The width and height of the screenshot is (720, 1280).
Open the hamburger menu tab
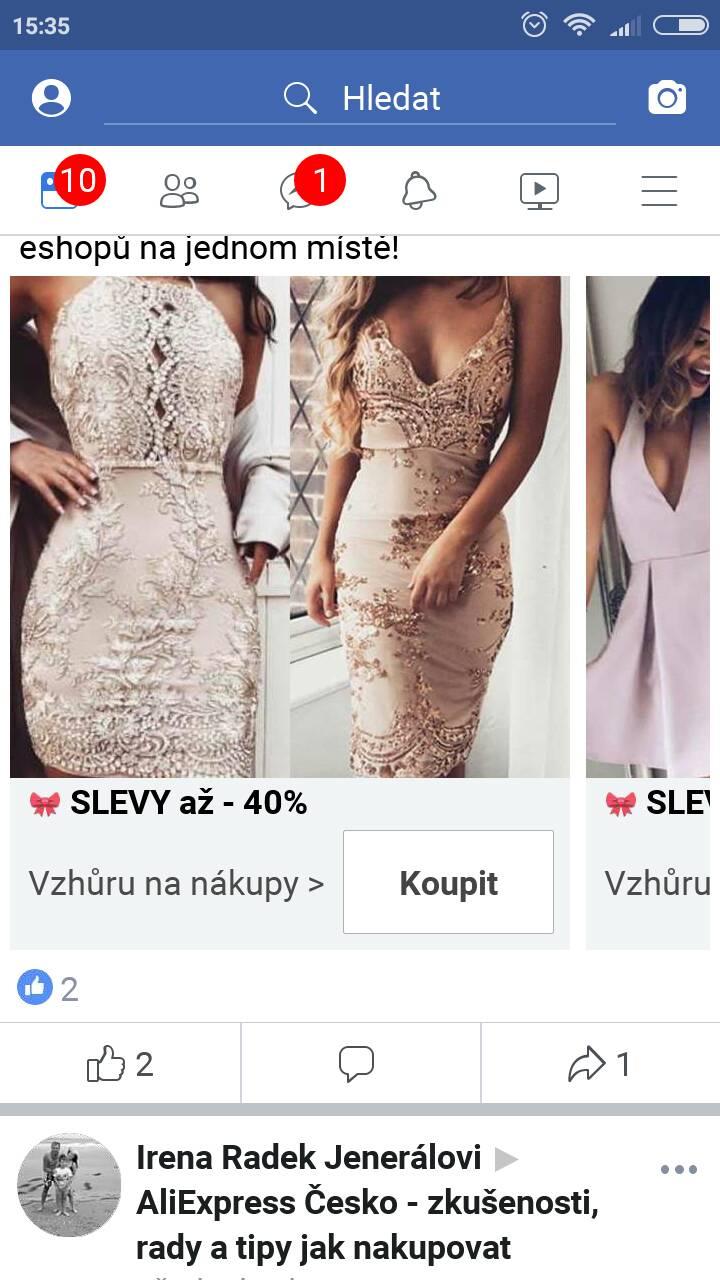659,190
